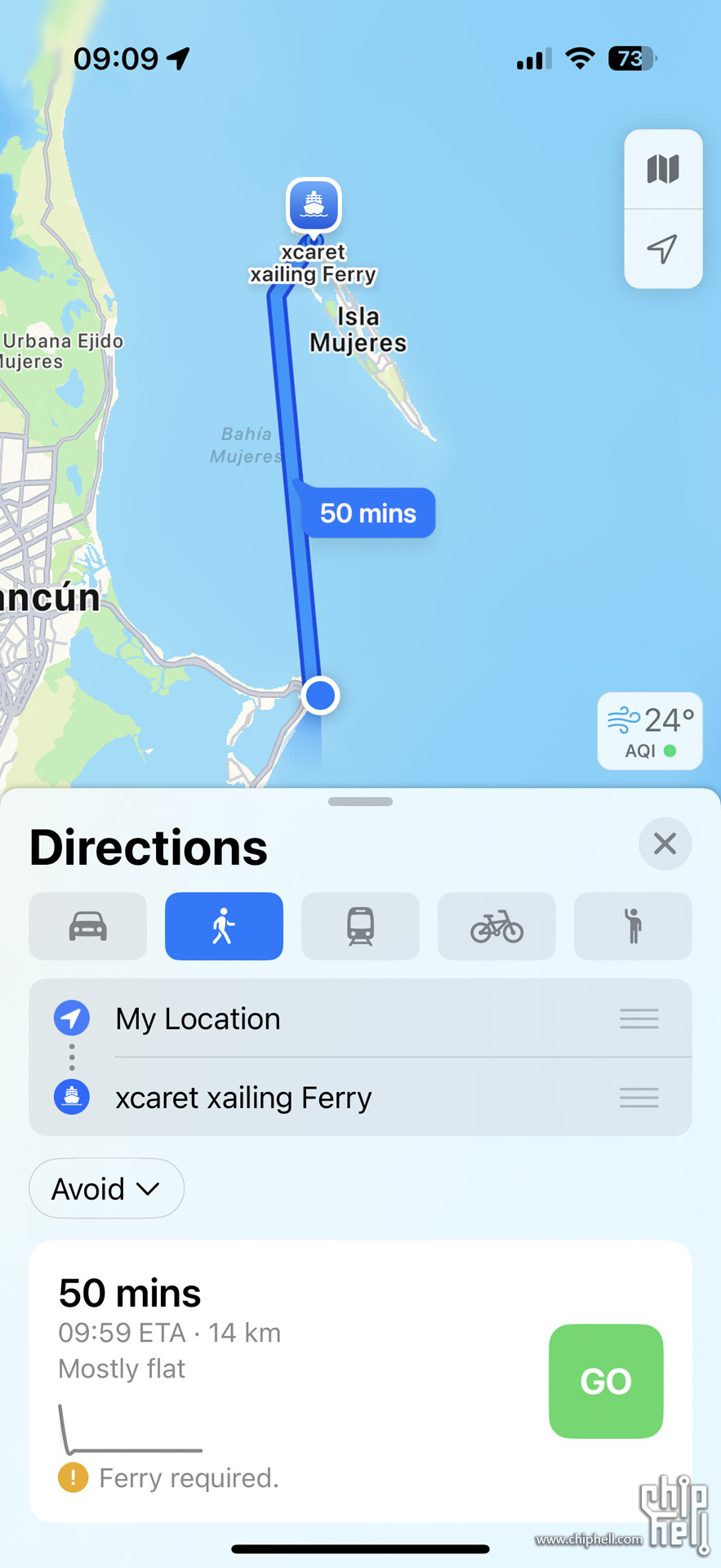Viewport: 721px width, 1568px height.
Task: Recenter map on current location
Action: click(x=663, y=249)
